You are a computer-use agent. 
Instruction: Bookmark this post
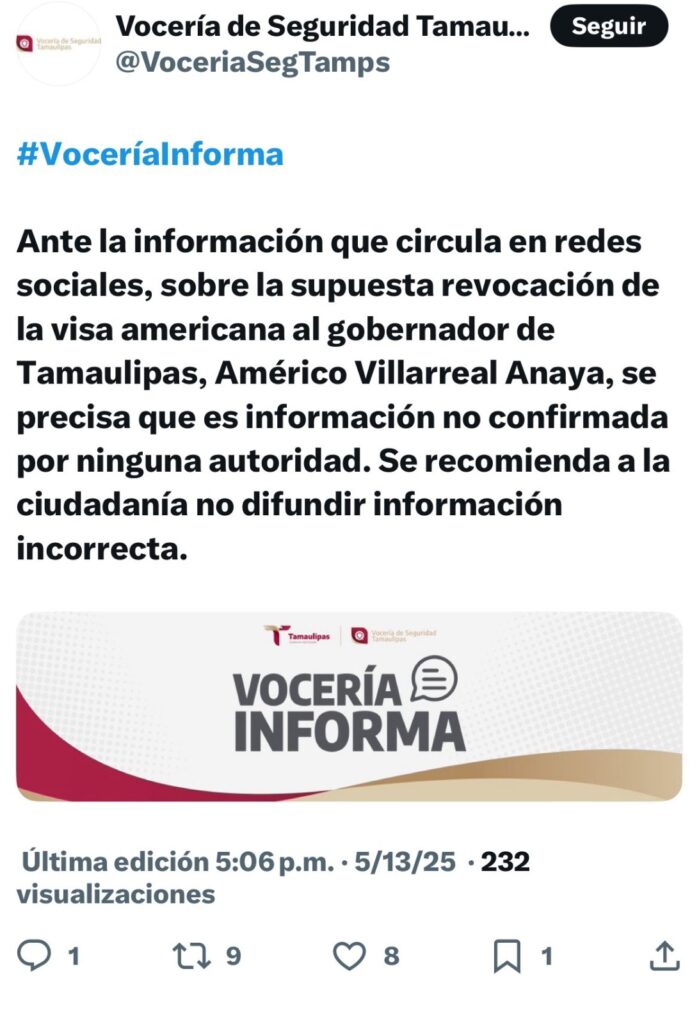pyautogui.click(x=508, y=957)
